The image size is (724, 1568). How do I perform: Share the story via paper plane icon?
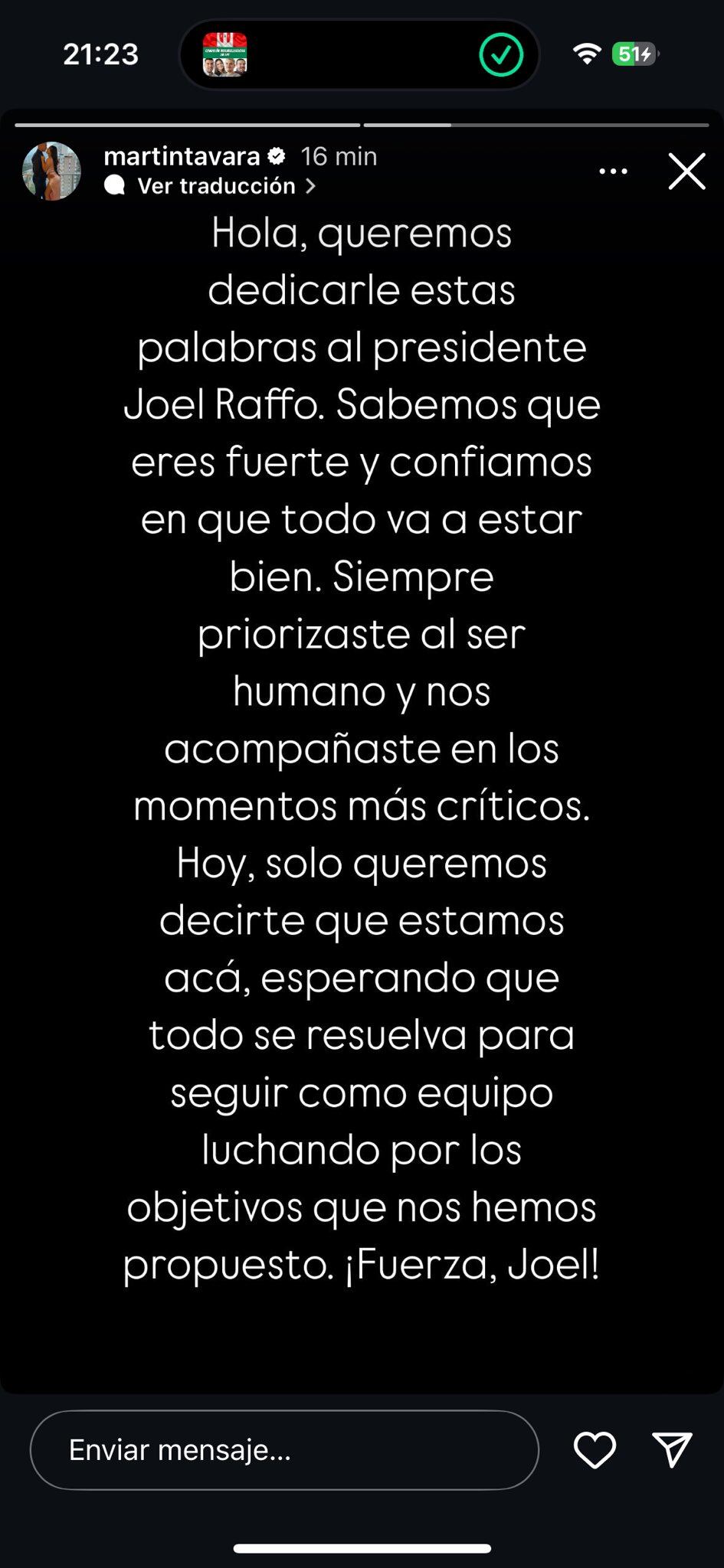click(672, 1450)
